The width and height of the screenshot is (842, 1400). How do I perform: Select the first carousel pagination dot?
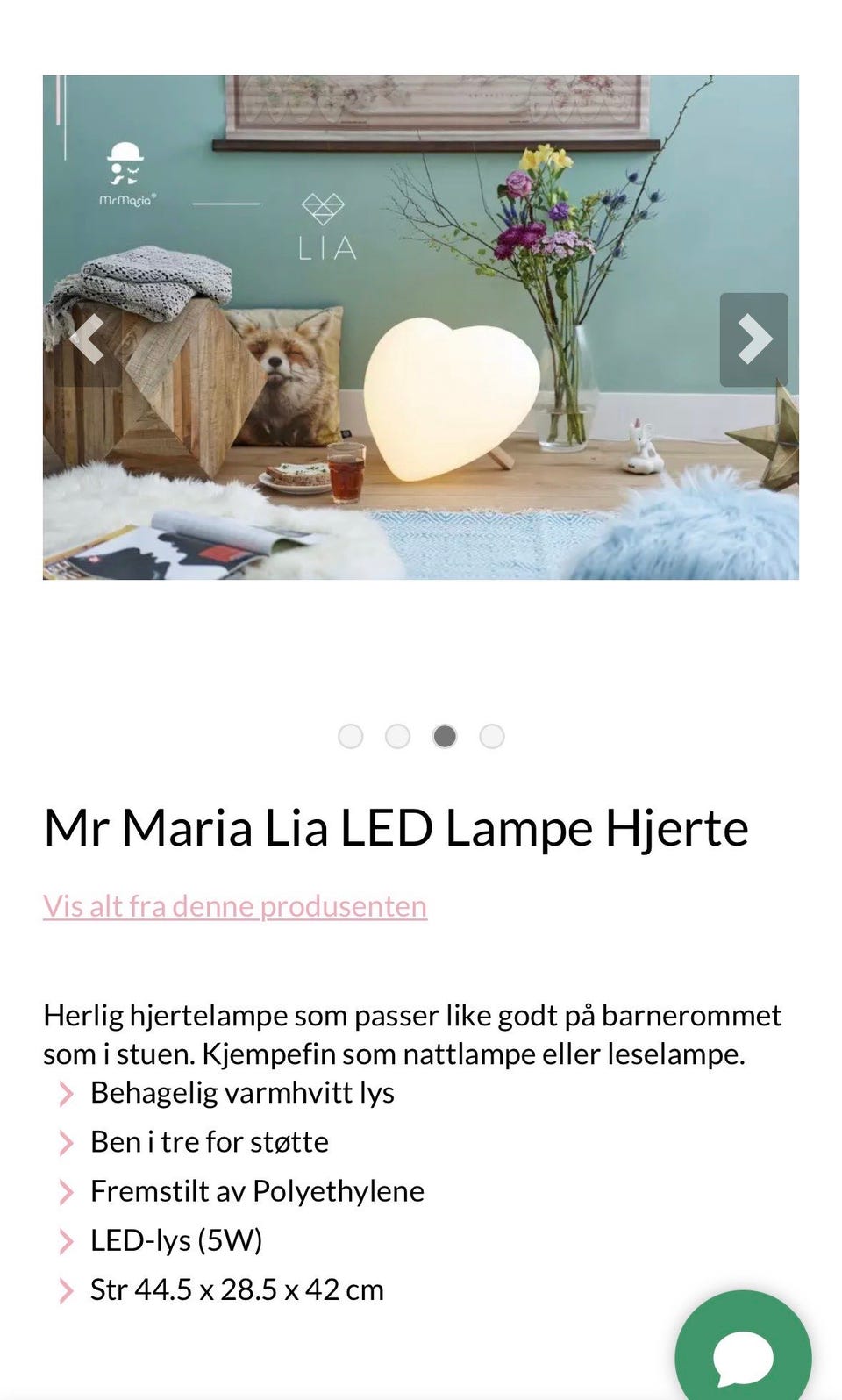click(x=351, y=737)
